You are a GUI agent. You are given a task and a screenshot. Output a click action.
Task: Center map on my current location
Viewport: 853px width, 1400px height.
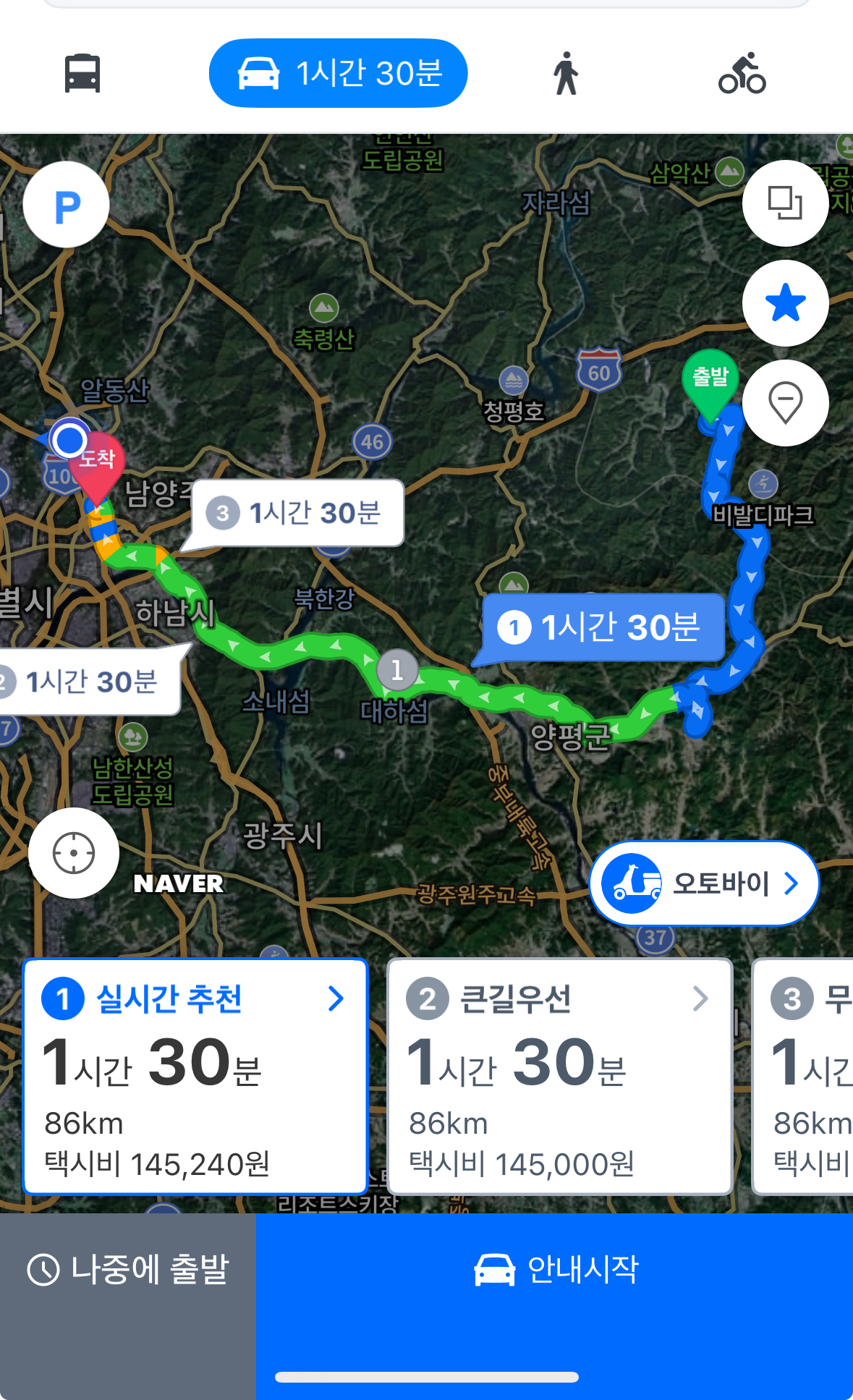74,853
